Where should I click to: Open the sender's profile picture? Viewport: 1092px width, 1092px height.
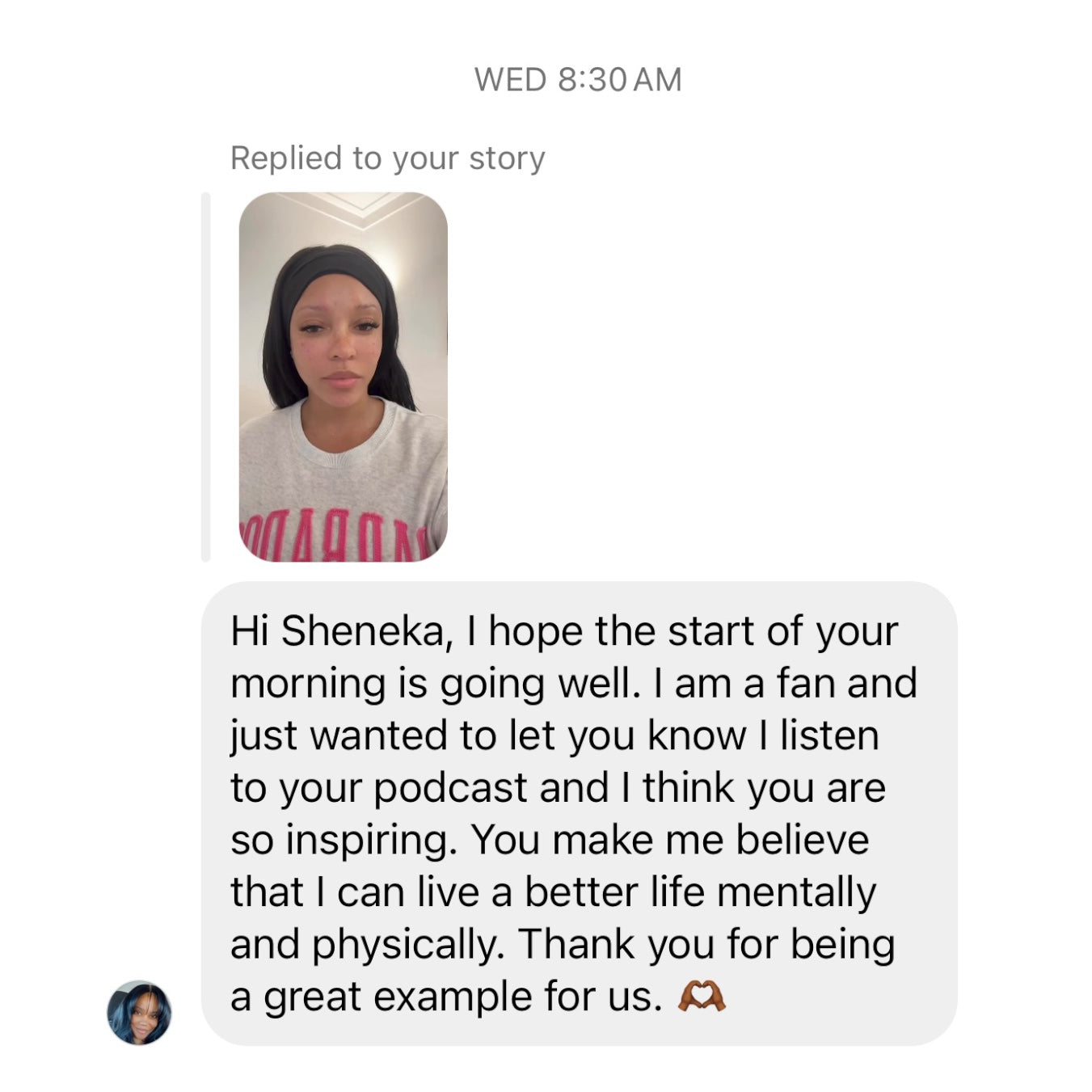[x=139, y=1012]
